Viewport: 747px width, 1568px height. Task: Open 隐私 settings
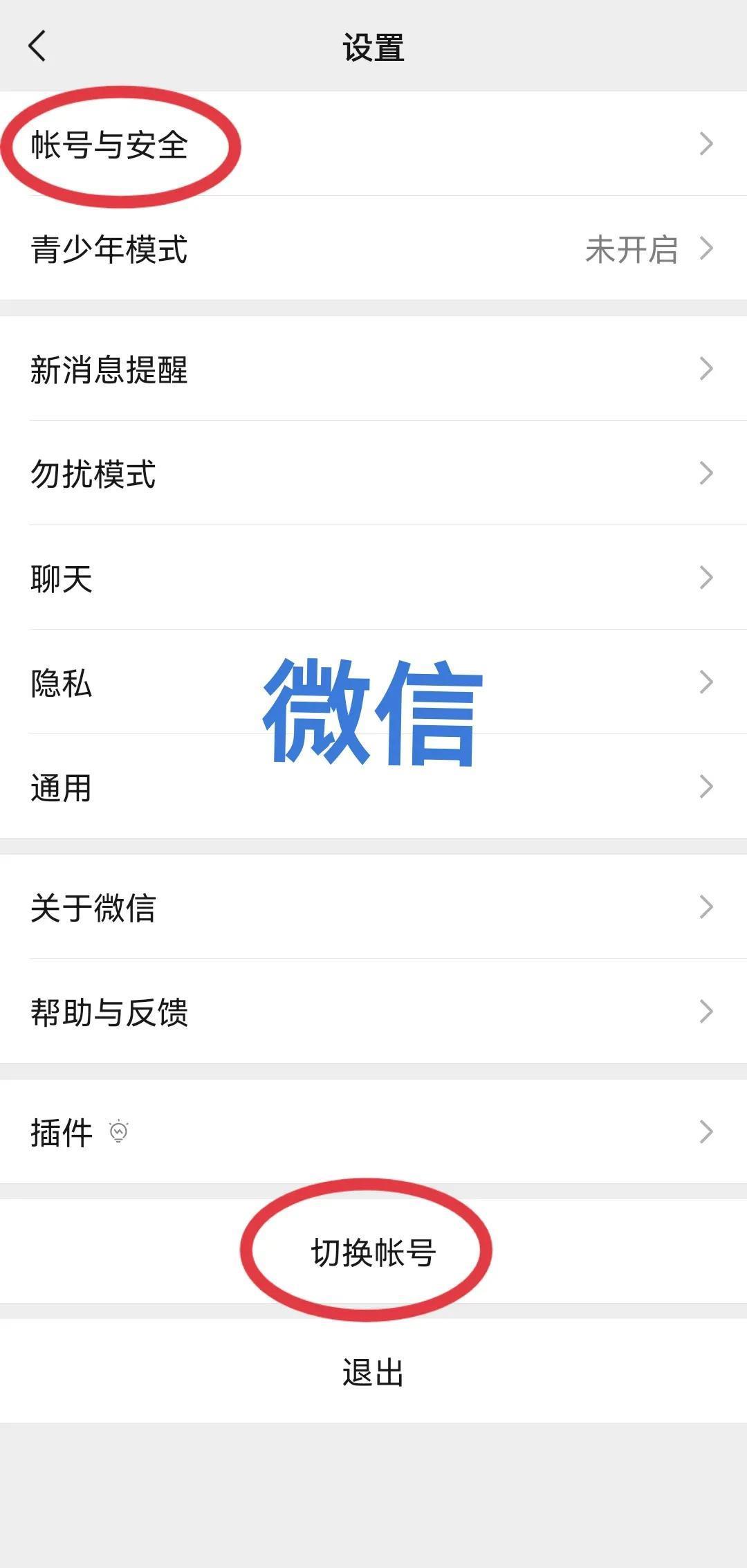(373, 682)
